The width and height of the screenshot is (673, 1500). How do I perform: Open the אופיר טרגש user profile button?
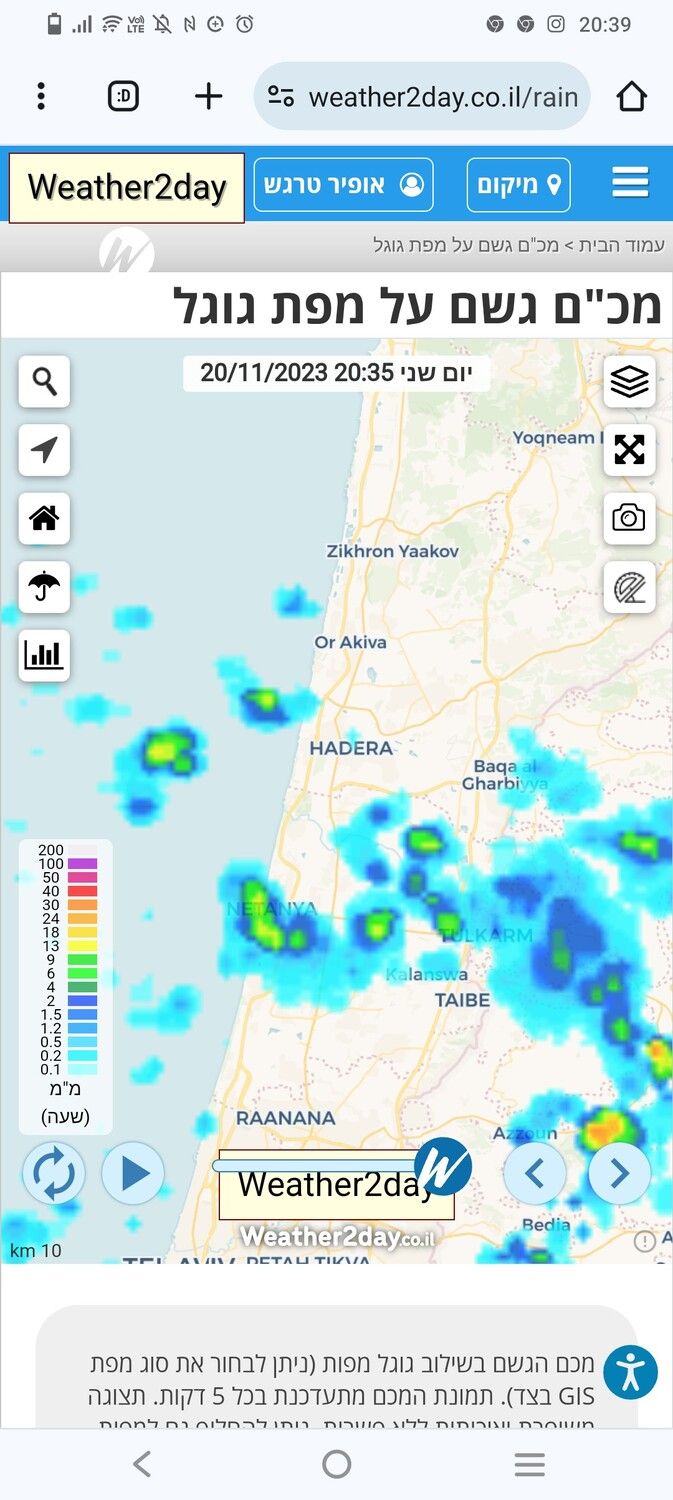coord(343,185)
